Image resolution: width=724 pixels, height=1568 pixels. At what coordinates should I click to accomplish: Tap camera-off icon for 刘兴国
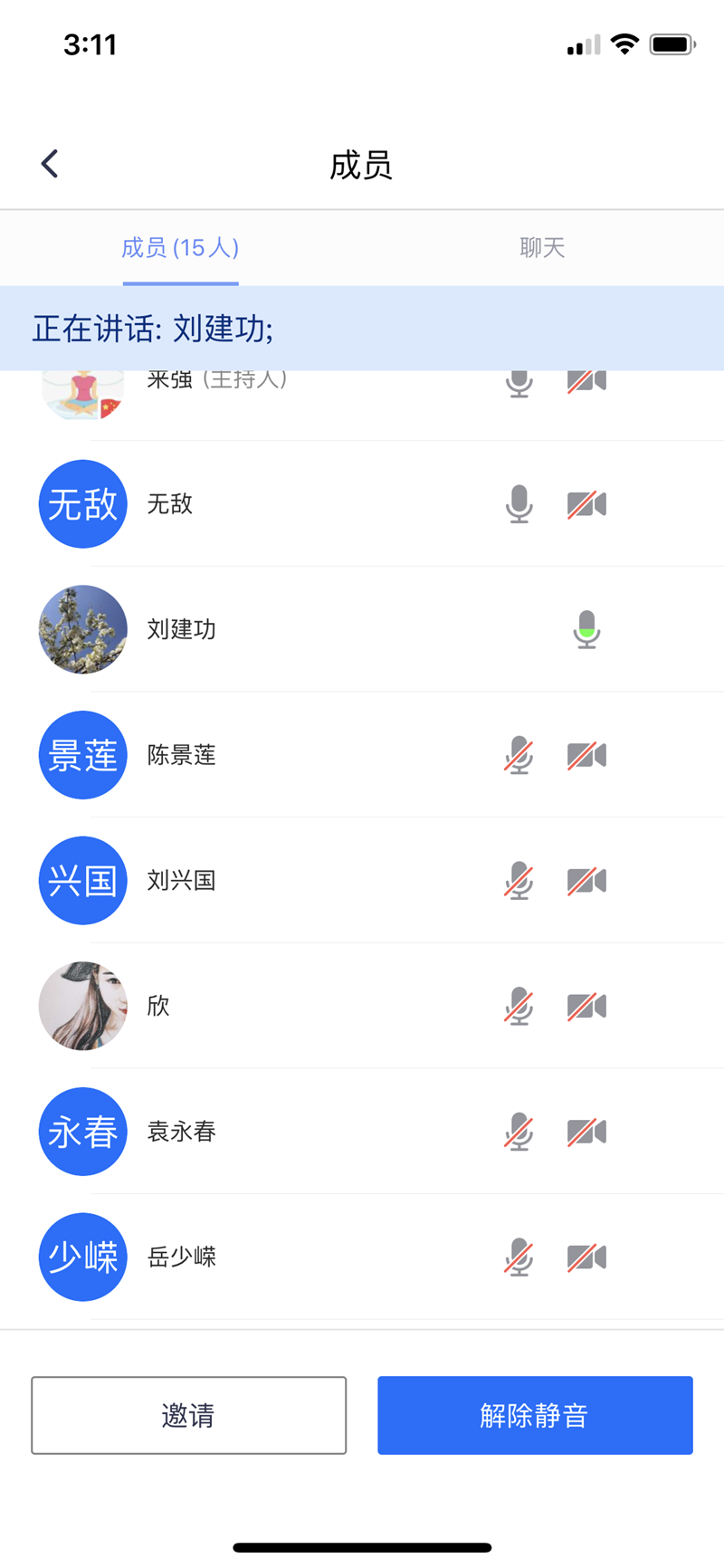point(586,881)
